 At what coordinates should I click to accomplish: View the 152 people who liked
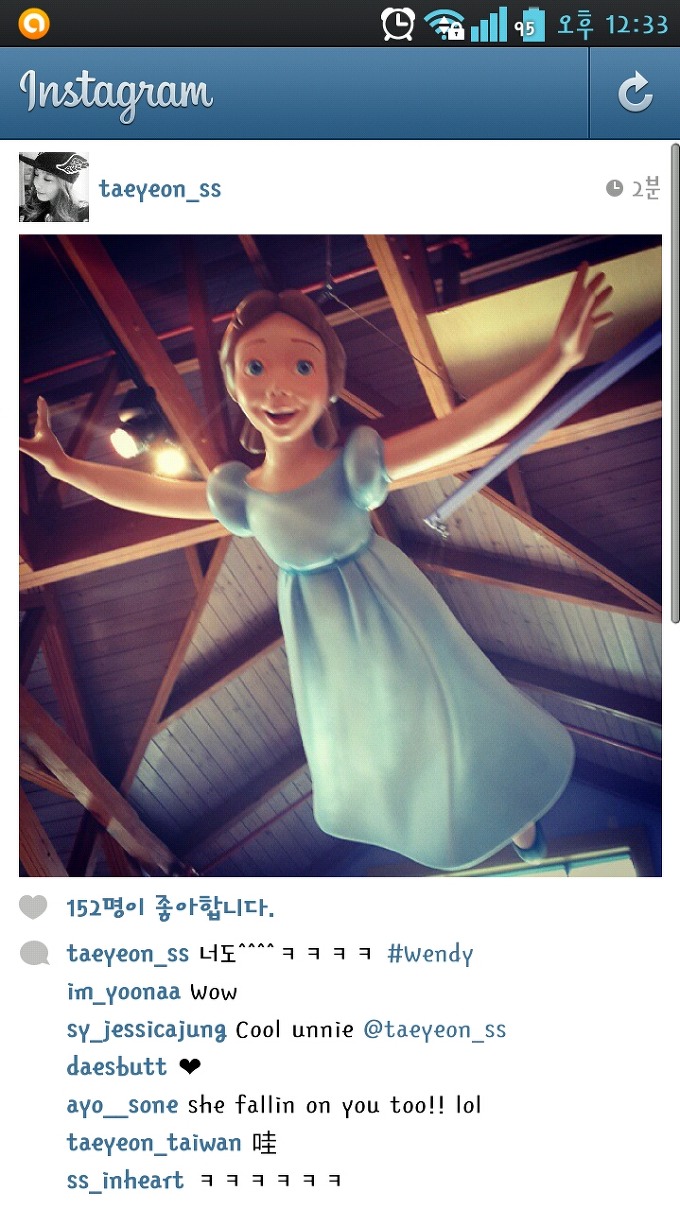click(x=170, y=908)
